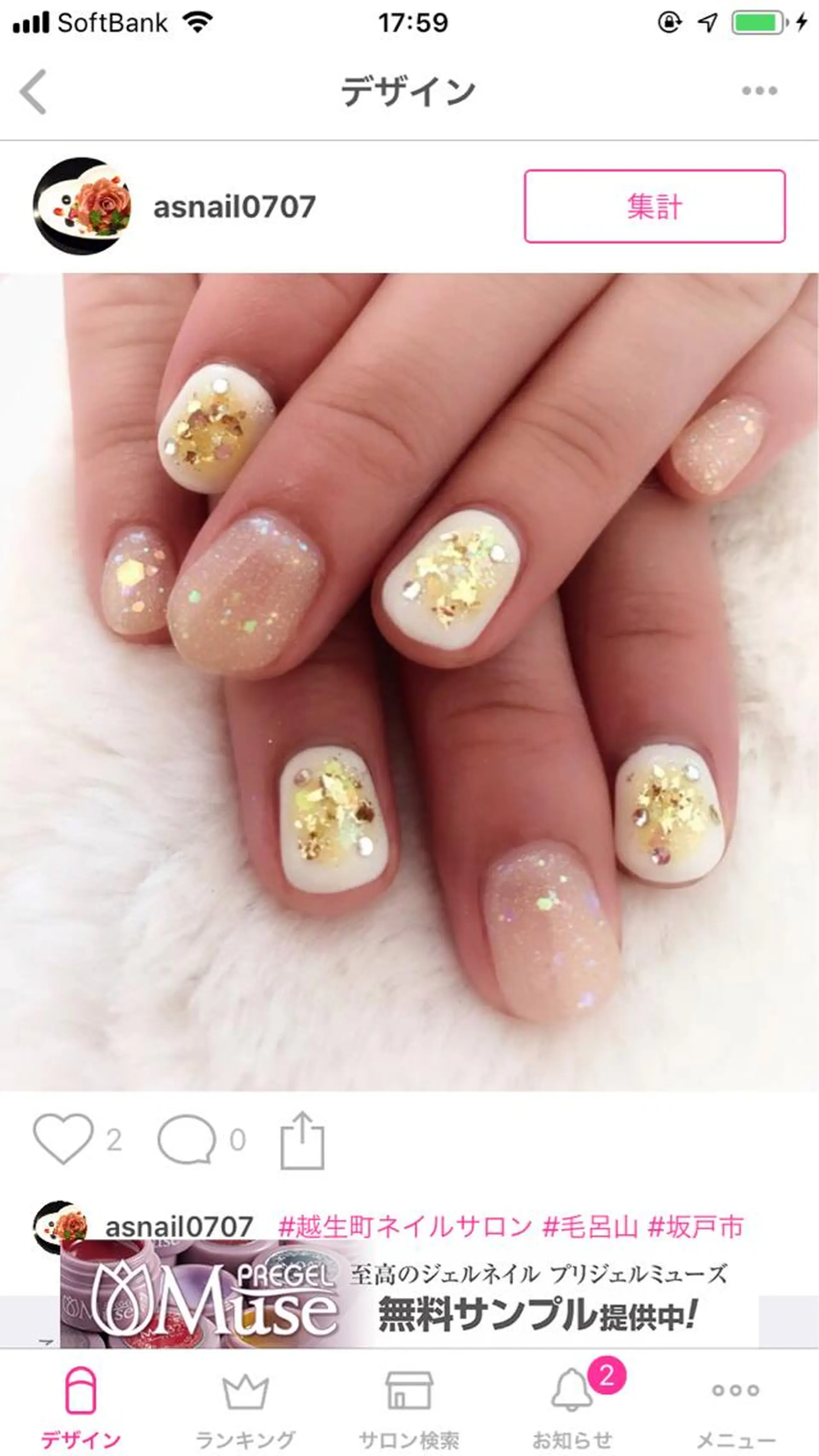Open the glitter nail design photo
The height and width of the screenshot is (1456, 819).
point(409,681)
